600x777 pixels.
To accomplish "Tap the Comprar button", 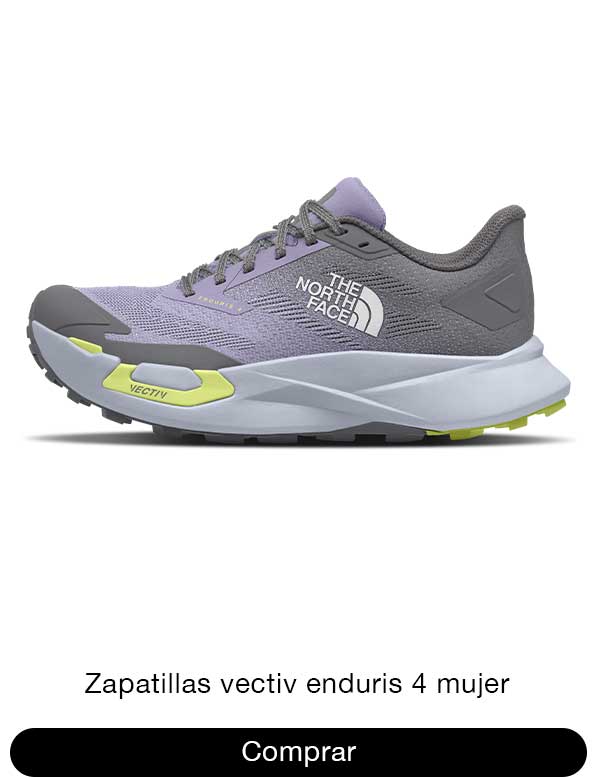I will tap(298, 751).
